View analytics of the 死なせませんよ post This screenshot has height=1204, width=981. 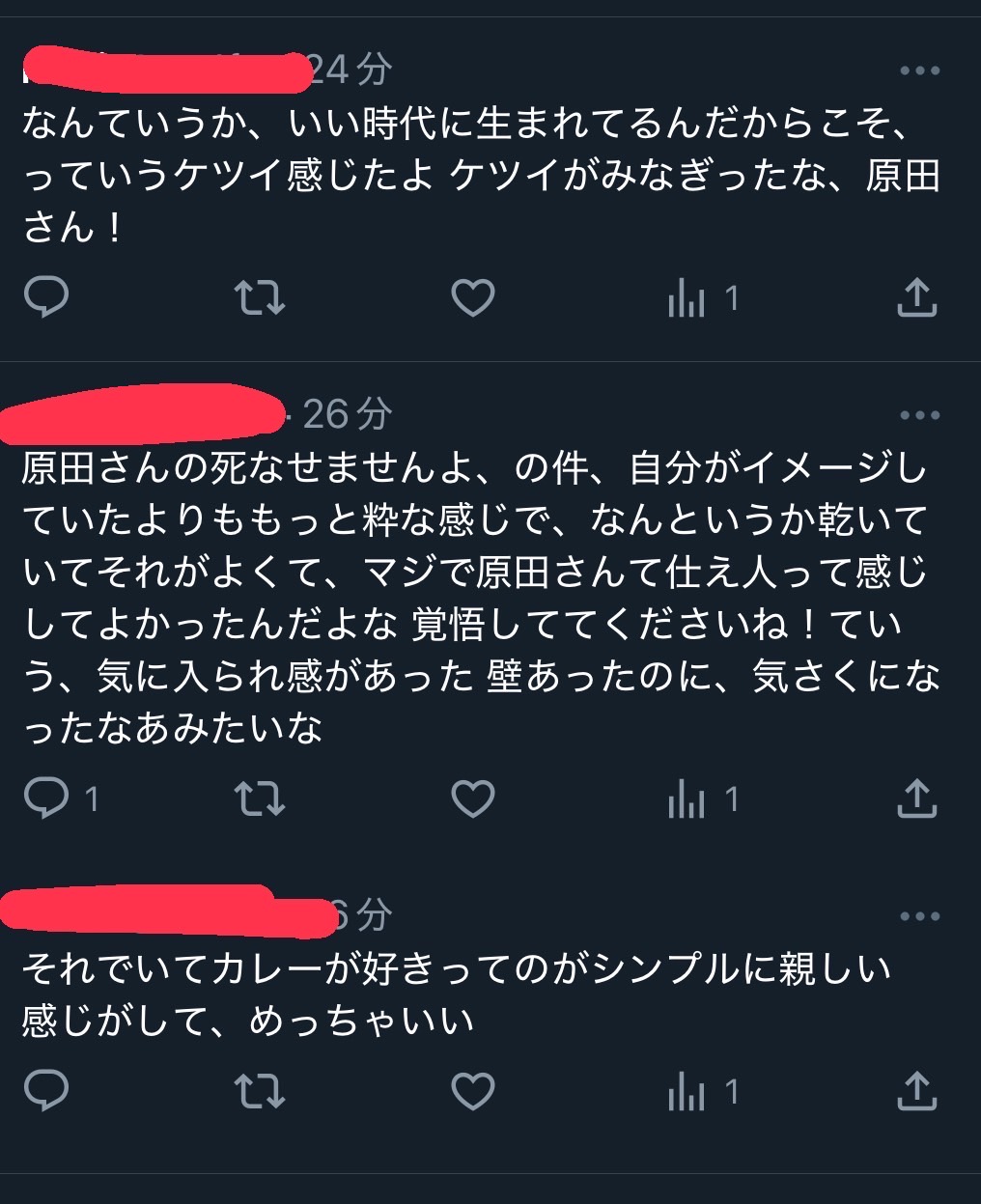(687, 799)
